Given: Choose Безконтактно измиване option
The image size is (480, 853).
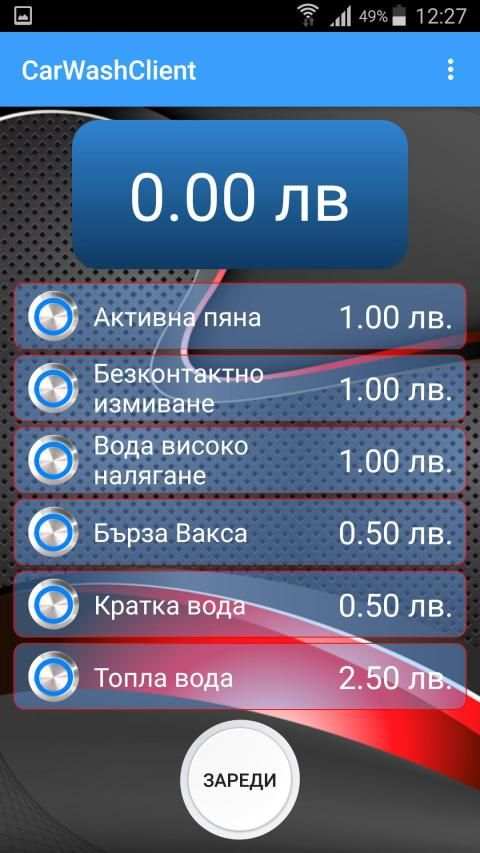Looking at the screenshot, I should (x=240, y=388).
